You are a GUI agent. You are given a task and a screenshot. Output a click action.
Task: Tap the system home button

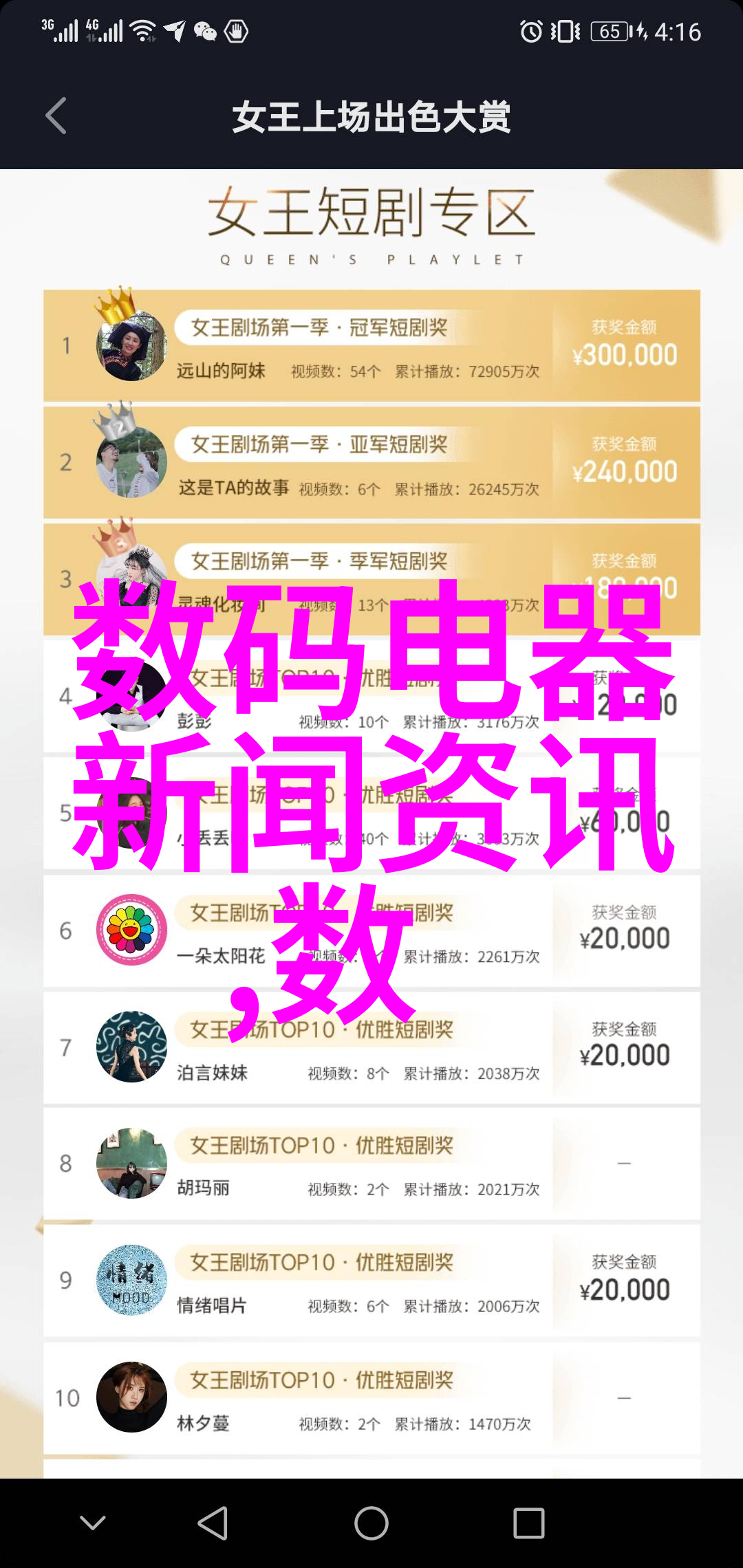[x=371, y=1523]
